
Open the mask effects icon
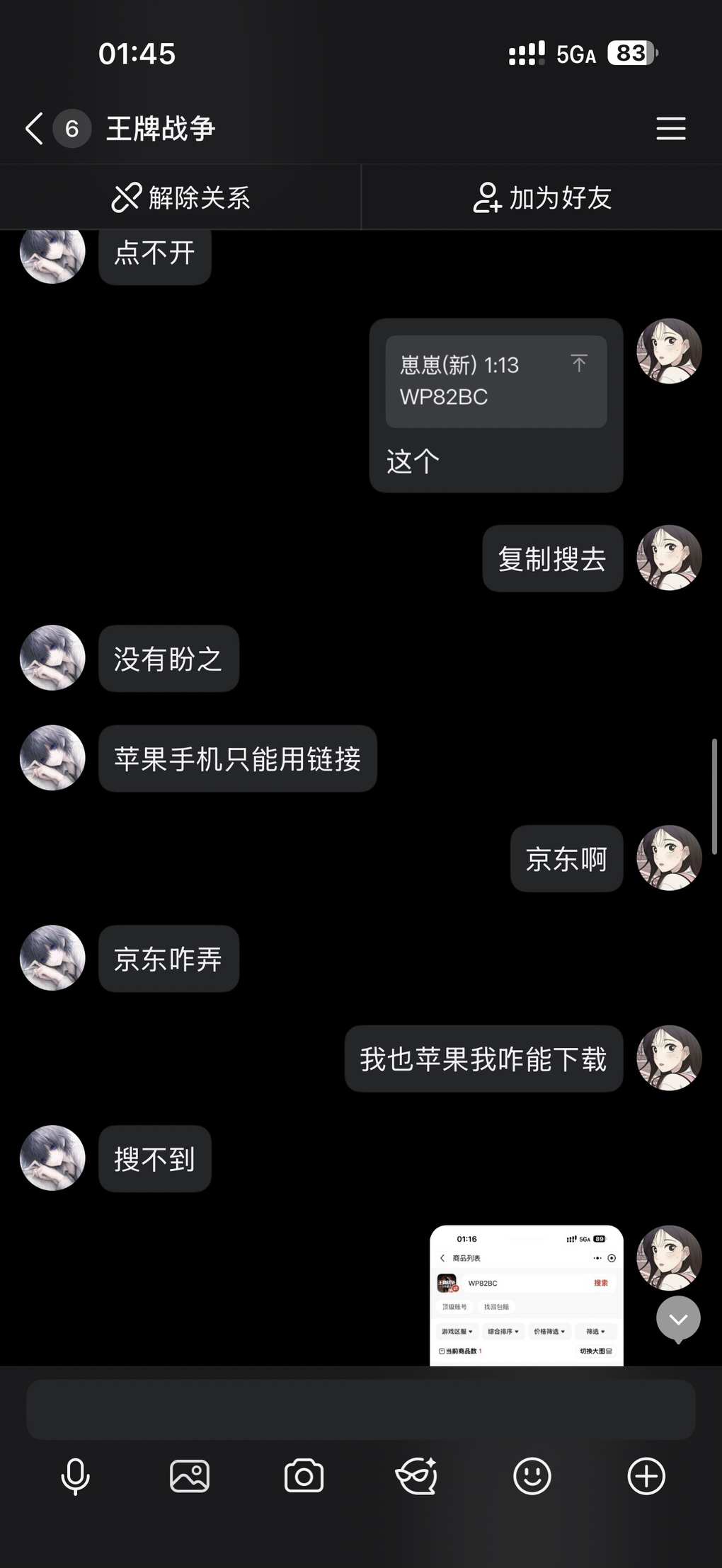tap(417, 1477)
